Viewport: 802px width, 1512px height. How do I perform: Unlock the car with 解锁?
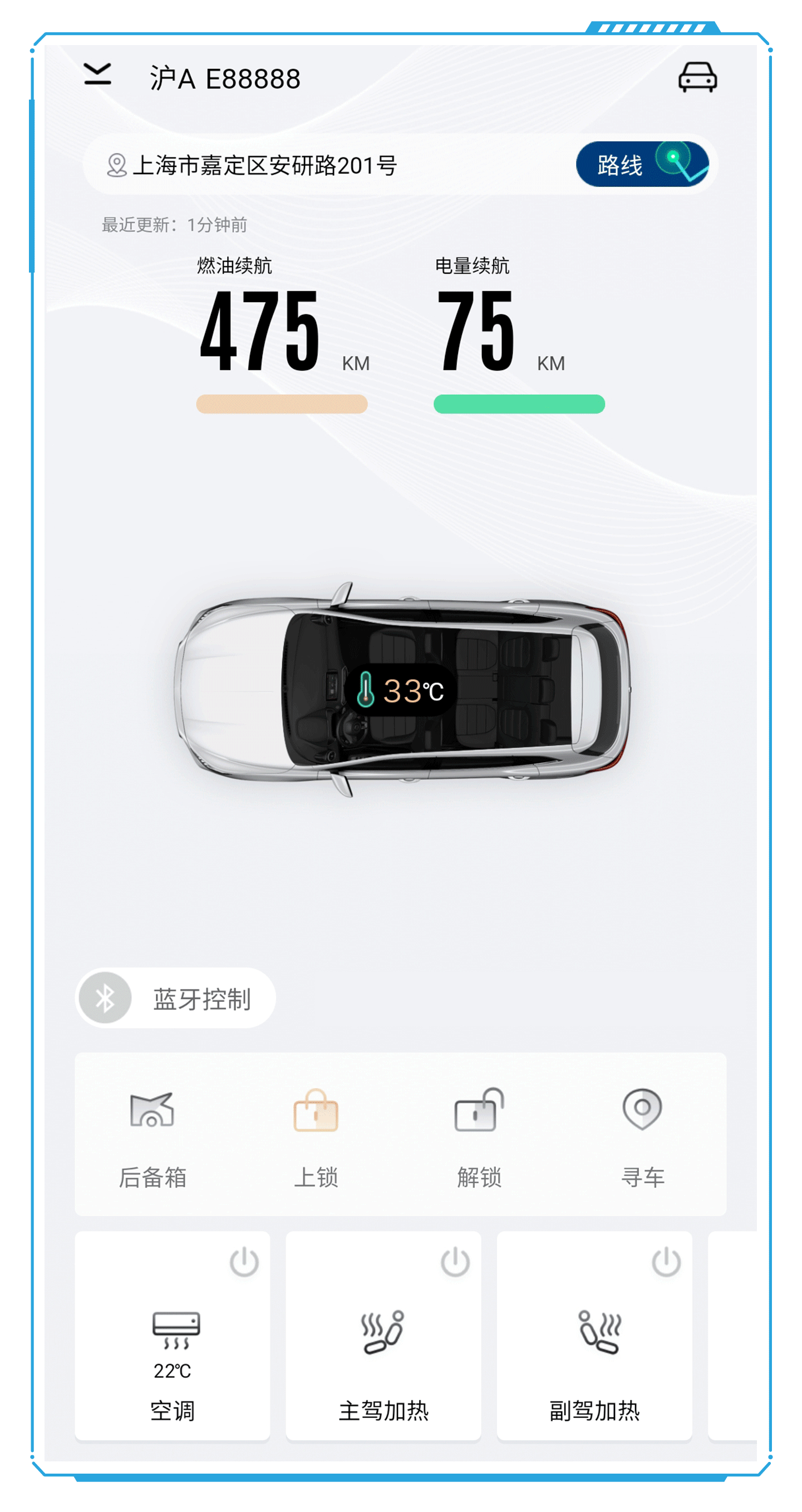(x=479, y=1137)
